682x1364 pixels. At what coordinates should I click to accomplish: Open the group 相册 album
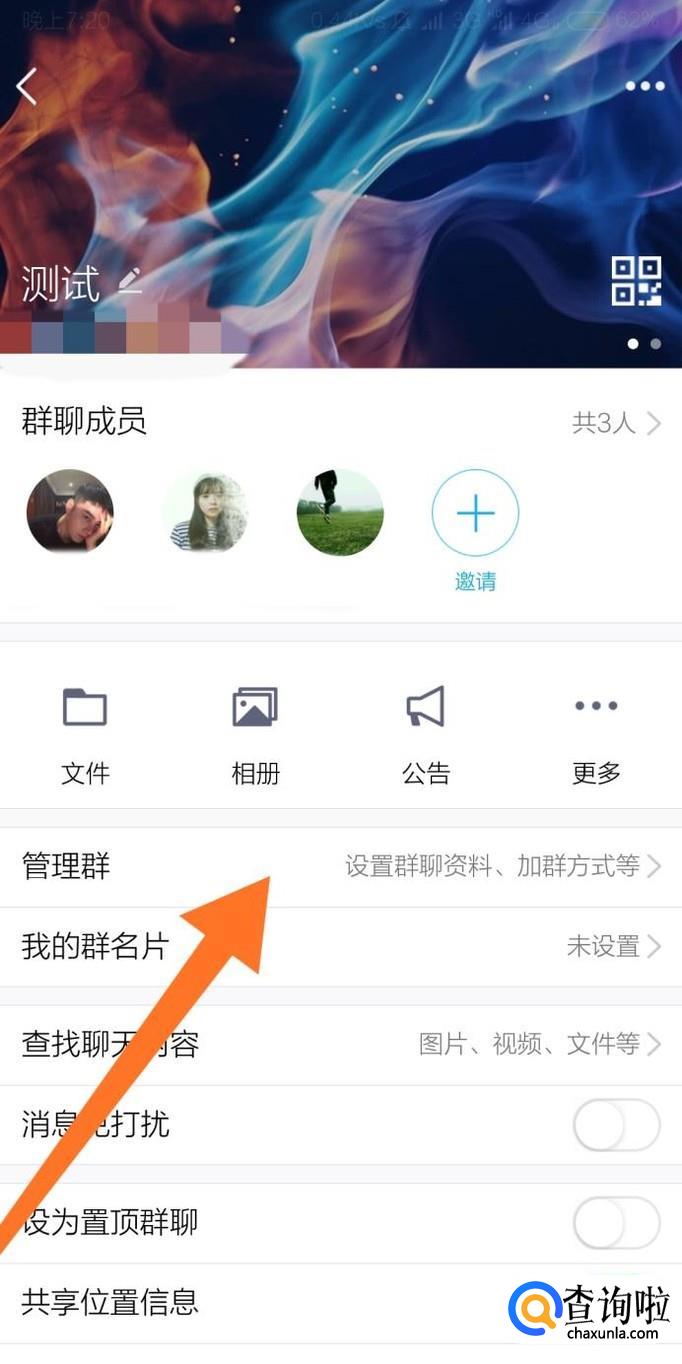point(255,735)
